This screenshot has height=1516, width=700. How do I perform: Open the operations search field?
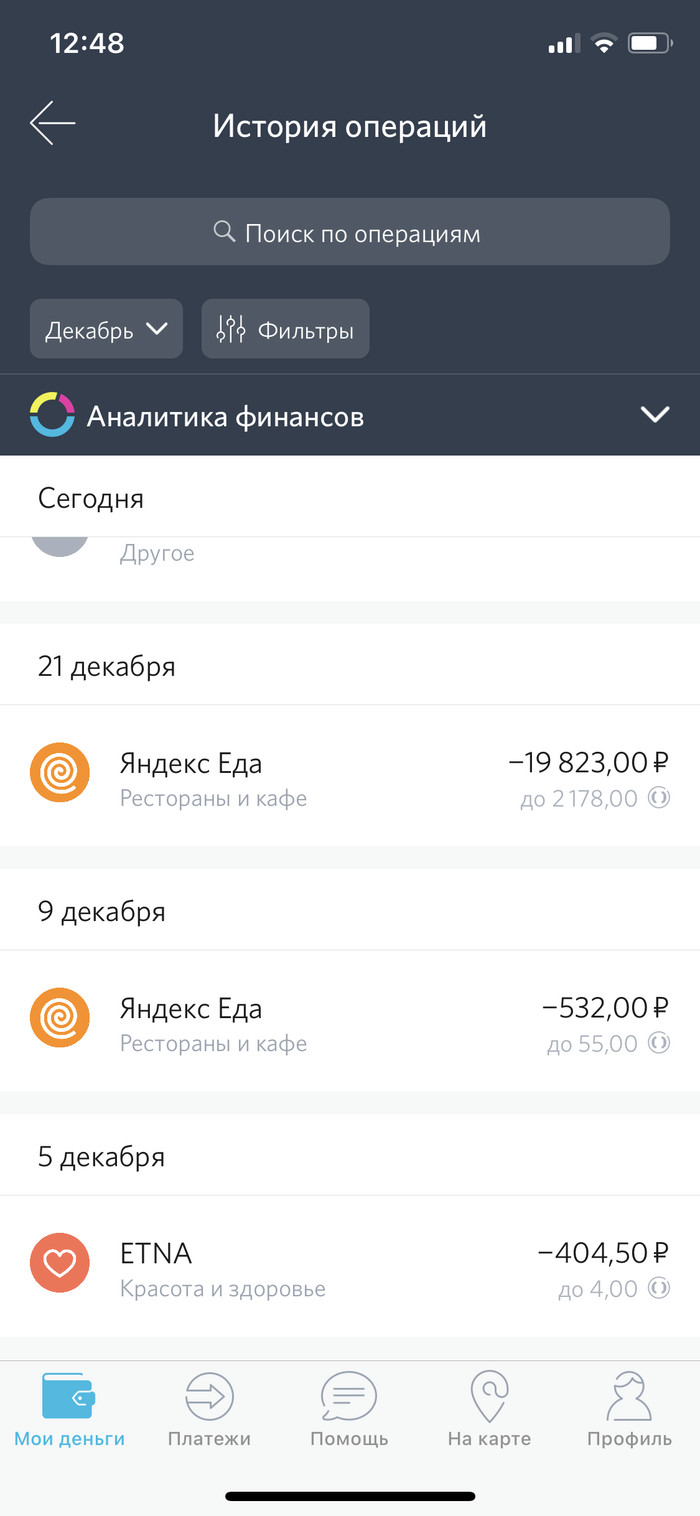pyautogui.click(x=349, y=232)
